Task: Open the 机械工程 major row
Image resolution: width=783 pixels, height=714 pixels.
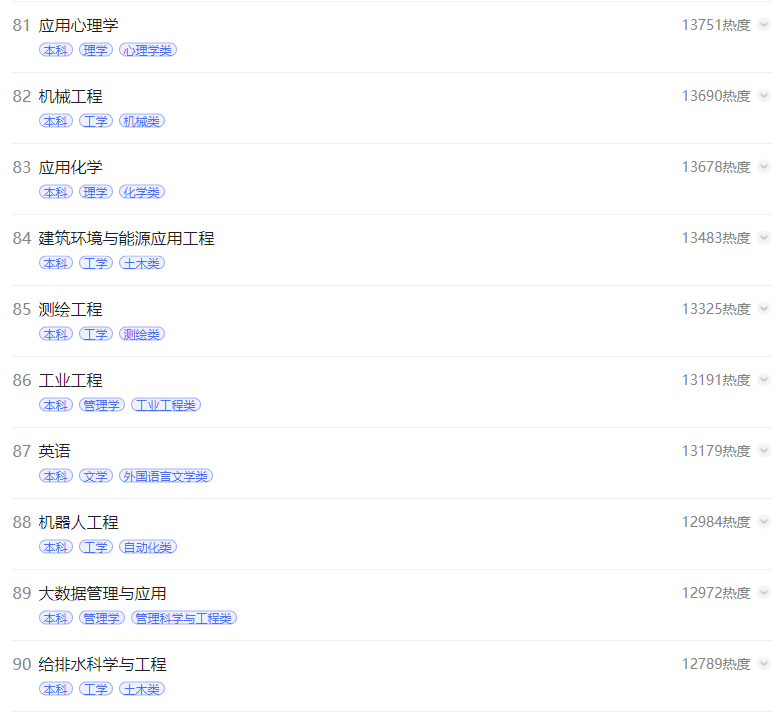Action: coord(70,96)
